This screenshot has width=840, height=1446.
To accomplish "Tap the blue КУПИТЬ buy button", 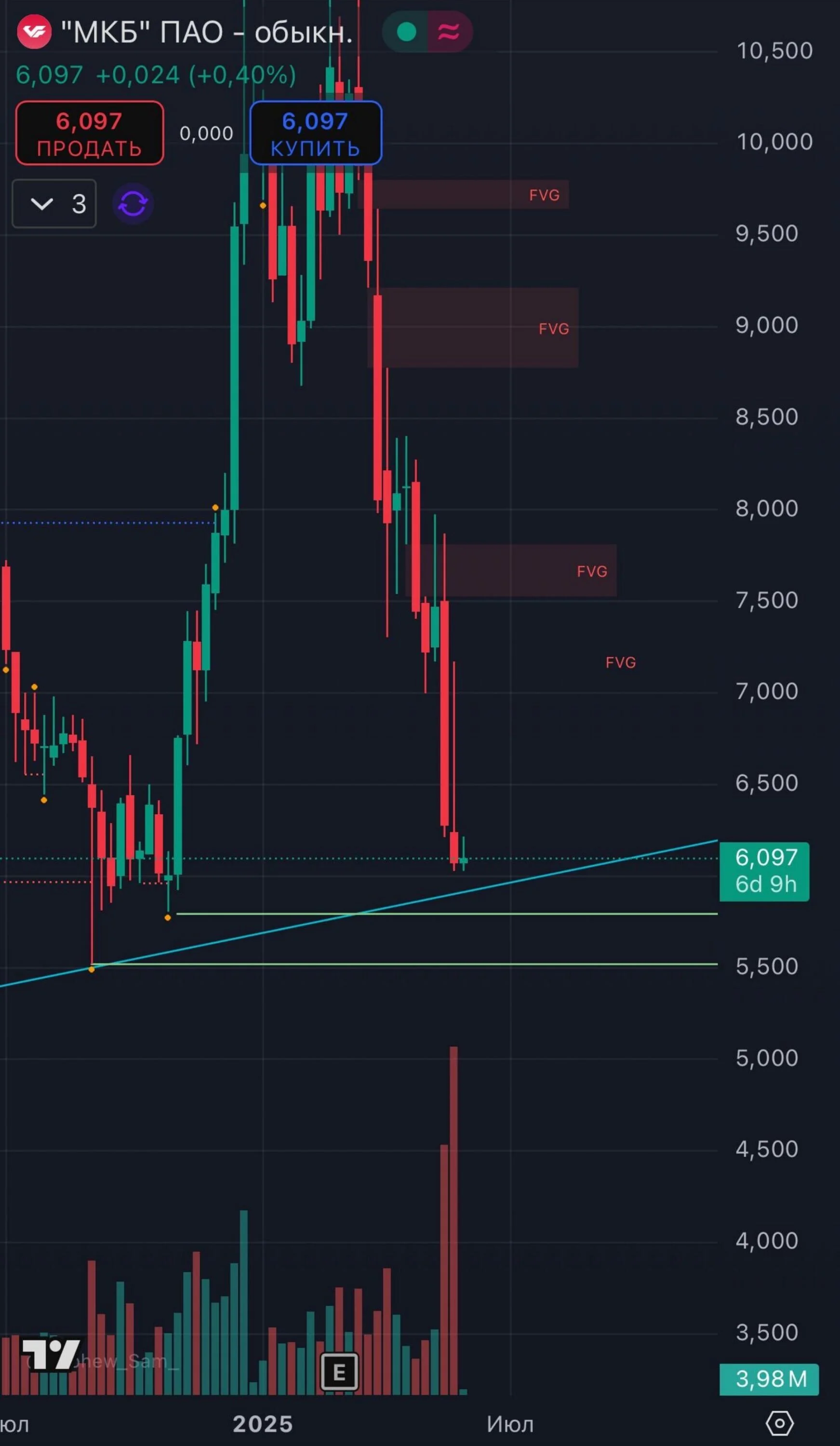I will (316, 133).
